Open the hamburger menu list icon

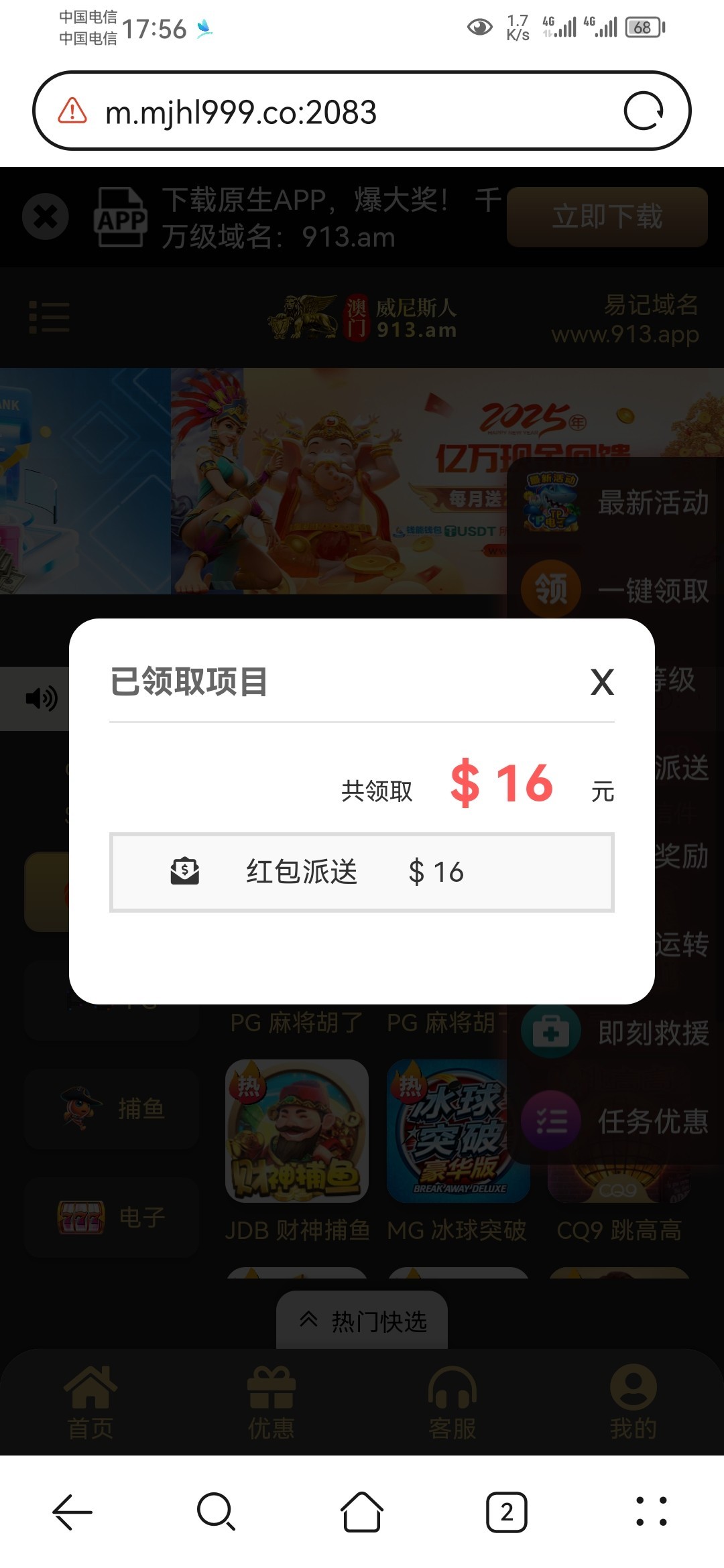[x=50, y=317]
